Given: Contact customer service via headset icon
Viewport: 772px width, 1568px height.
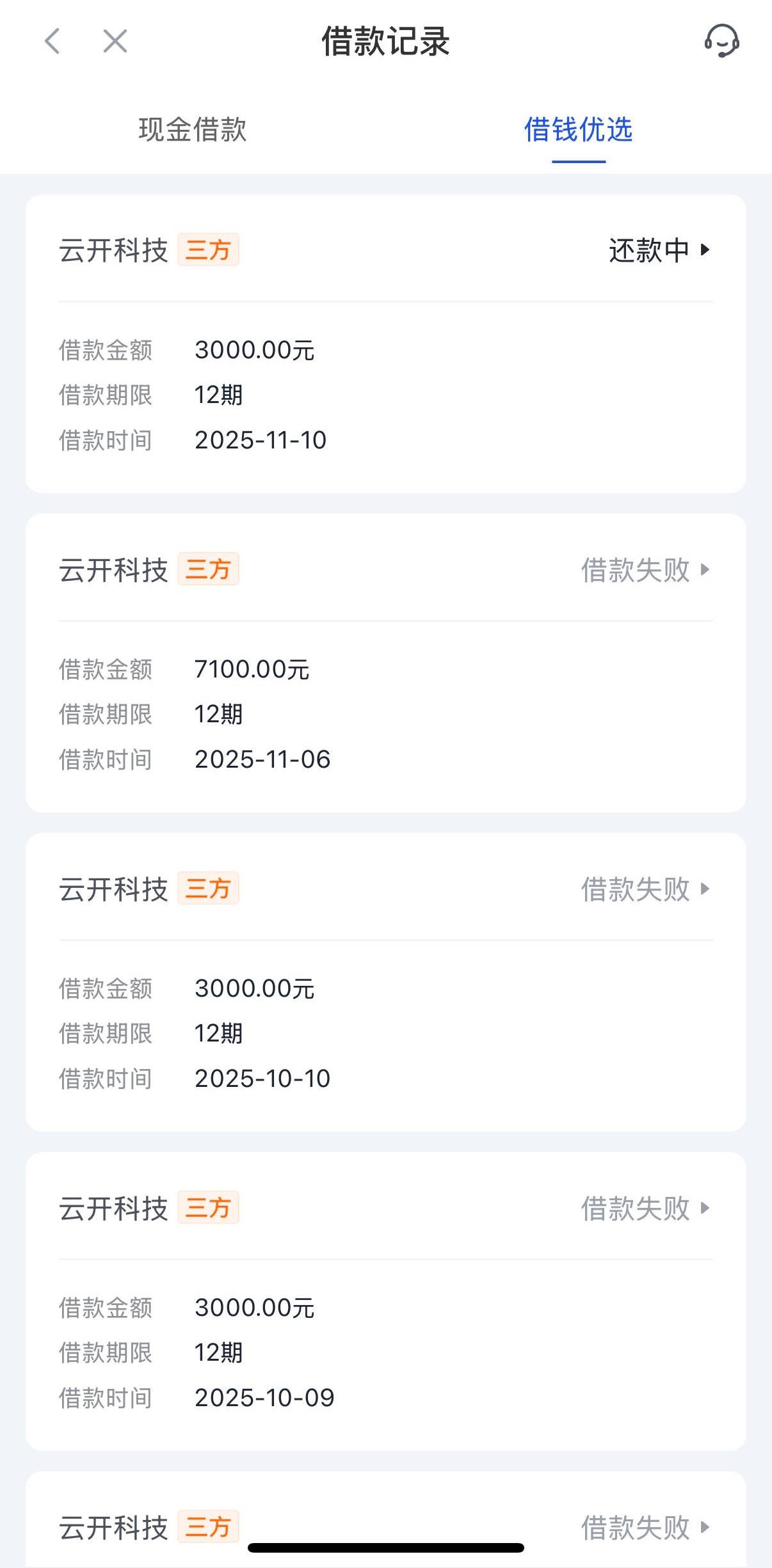Looking at the screenshot, I should click(721, 42).
